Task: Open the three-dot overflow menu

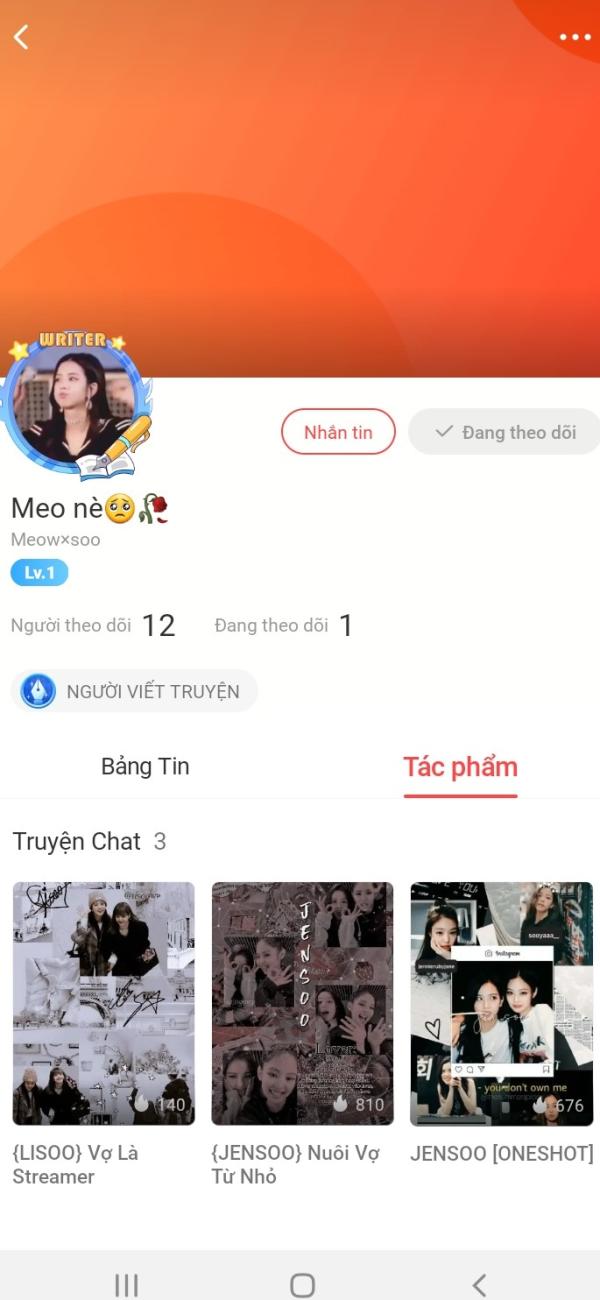Action: point(575,37)
